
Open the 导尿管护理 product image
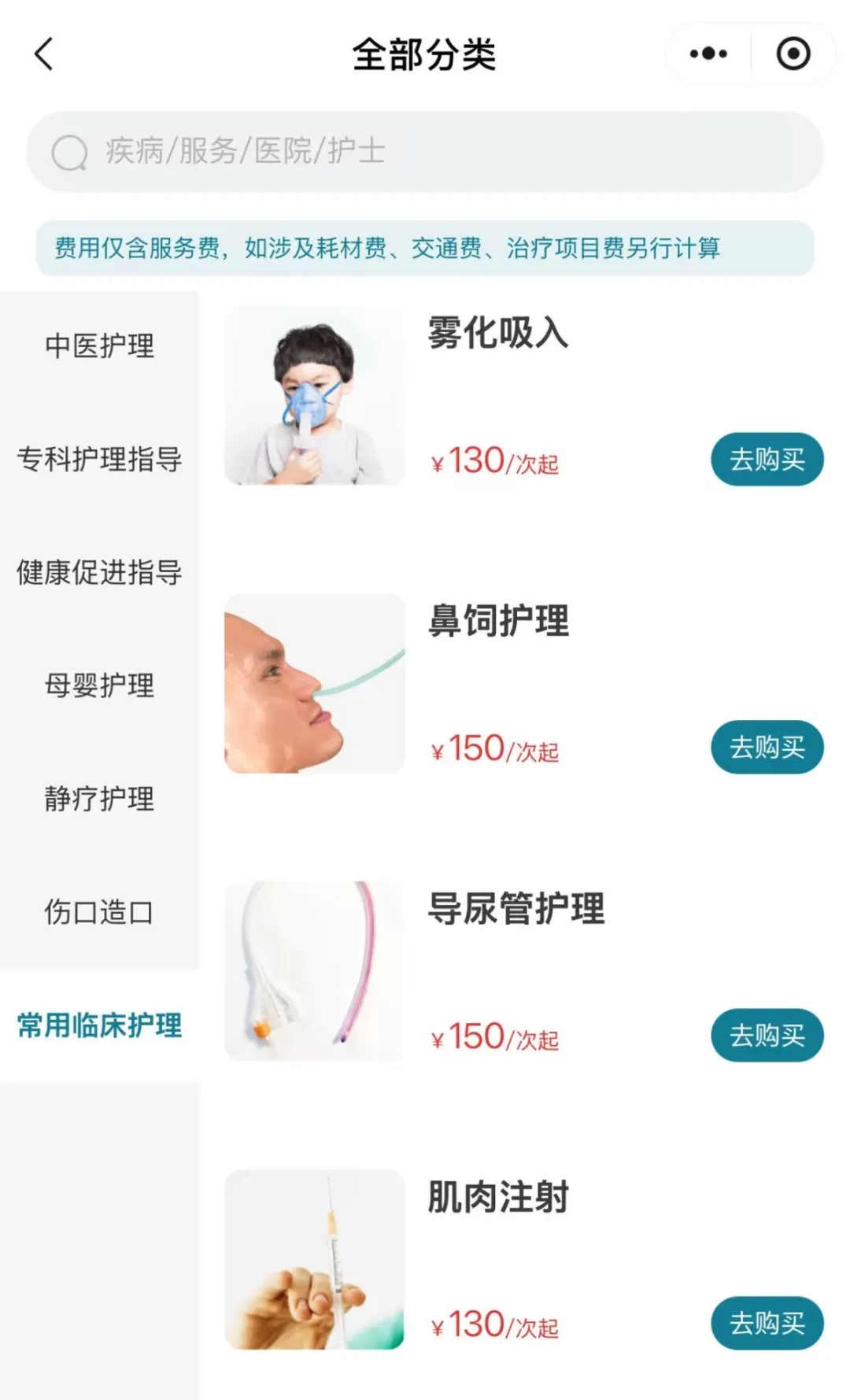pyautogui.click(x=314, y=971)
